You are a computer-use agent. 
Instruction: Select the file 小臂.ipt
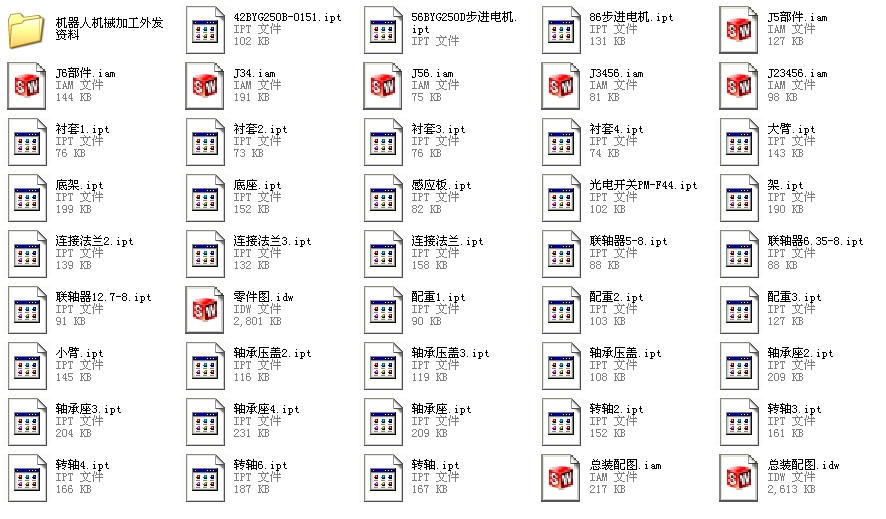point(24,366)
